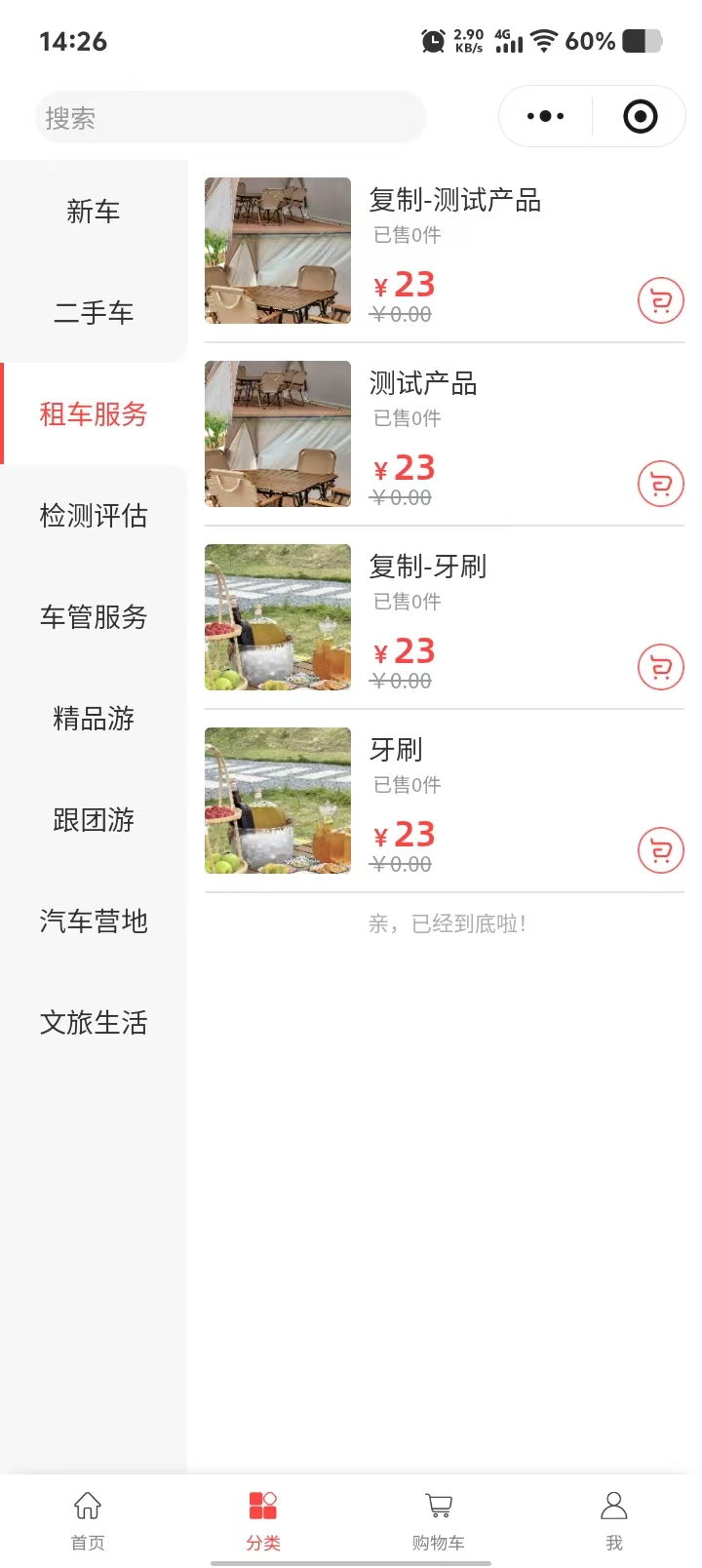Select the 汽车营地 category

point(94,921)
